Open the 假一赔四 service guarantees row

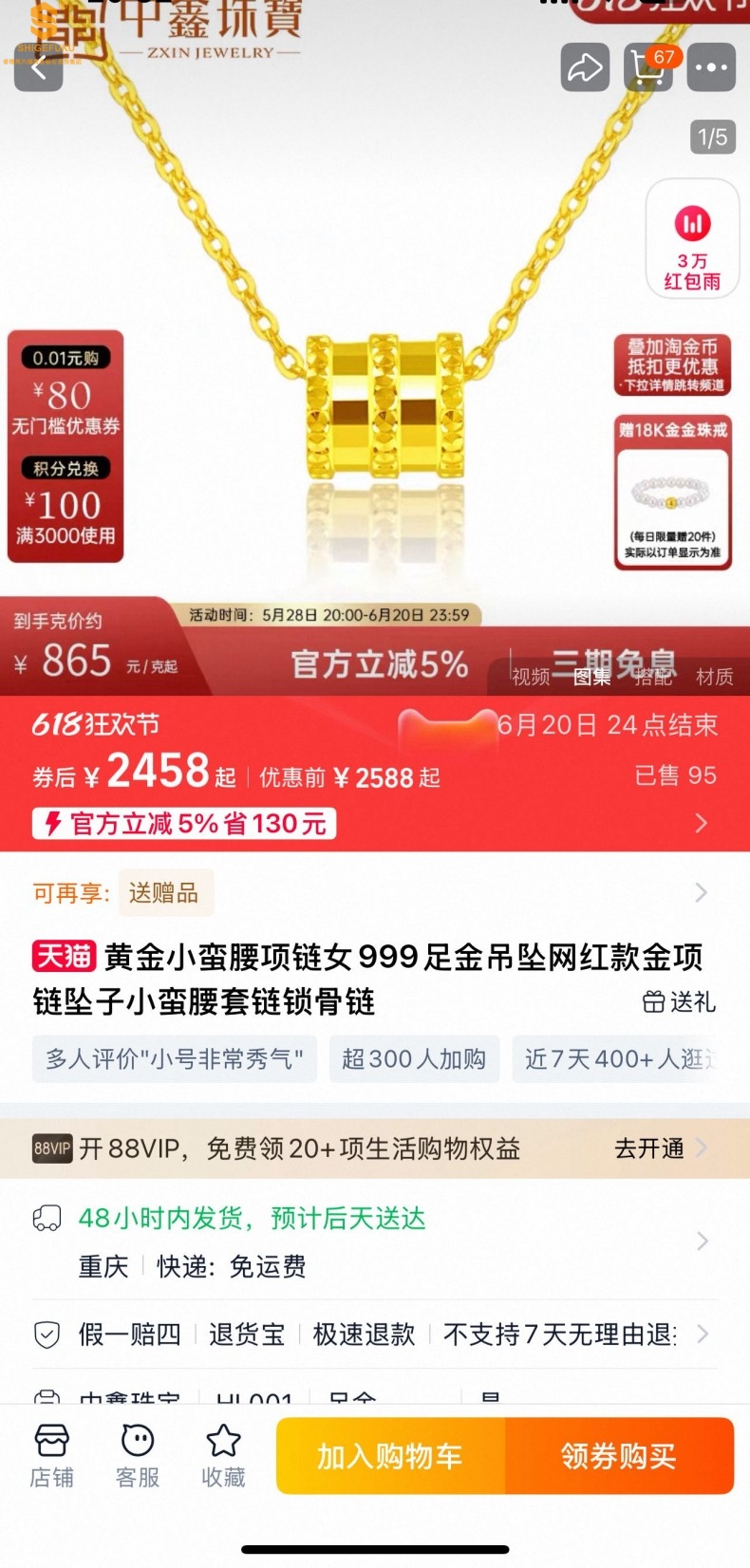374,1335
